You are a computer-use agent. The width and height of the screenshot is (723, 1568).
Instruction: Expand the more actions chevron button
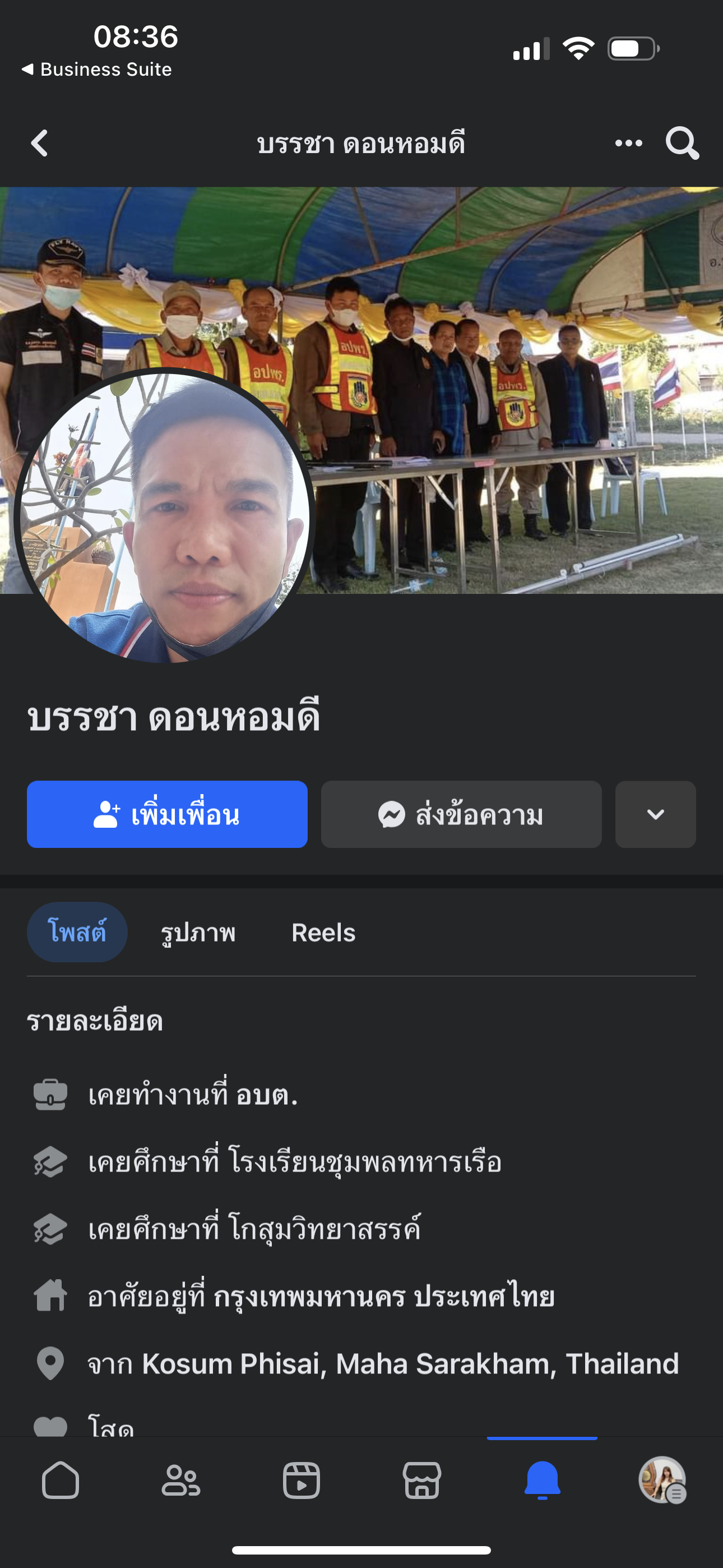655,814
